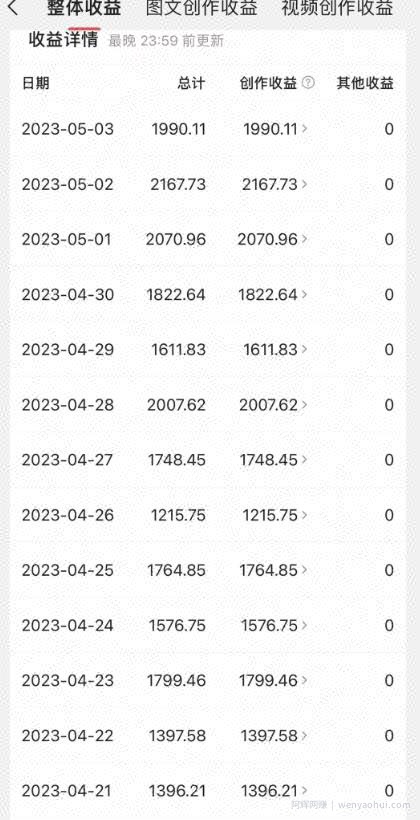
Task: Open the 创作收益 help question mark
Action: [x=309, y=83]
